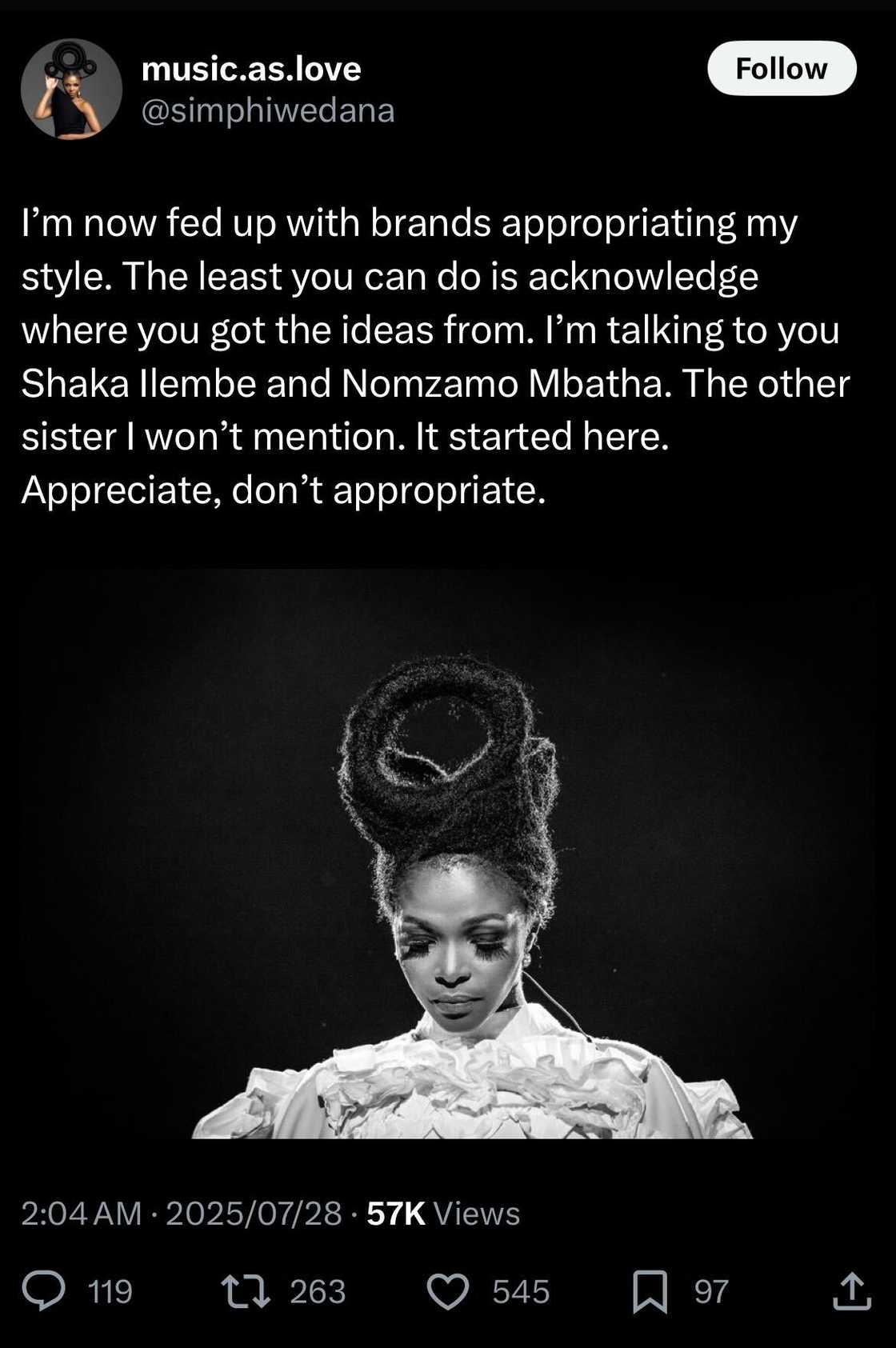Like this tweet with the heart icon
Viewport: 896px width, 1348px height.
click(x=447, y=1291)
